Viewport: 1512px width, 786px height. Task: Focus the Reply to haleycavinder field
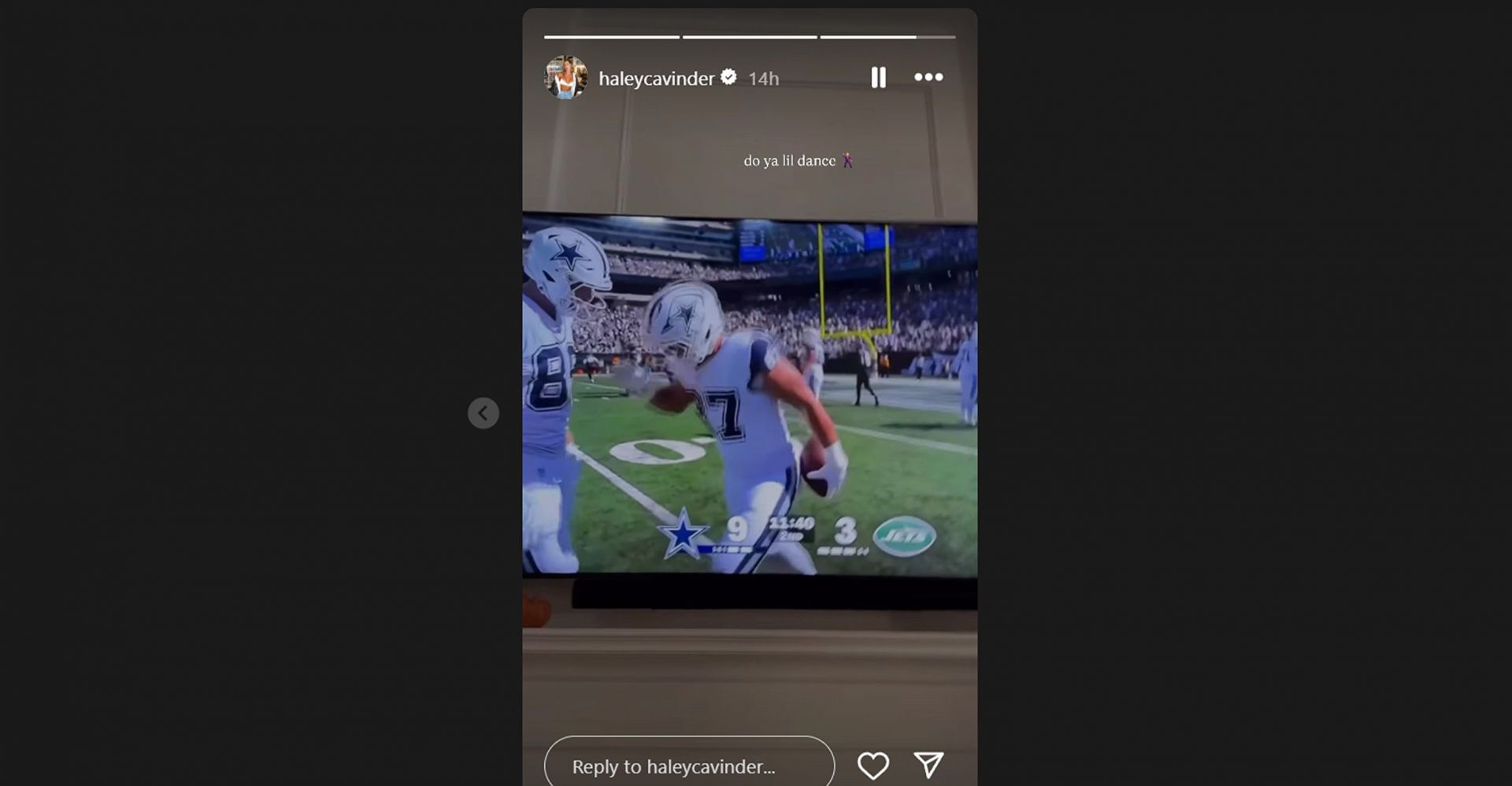(688, 766)
